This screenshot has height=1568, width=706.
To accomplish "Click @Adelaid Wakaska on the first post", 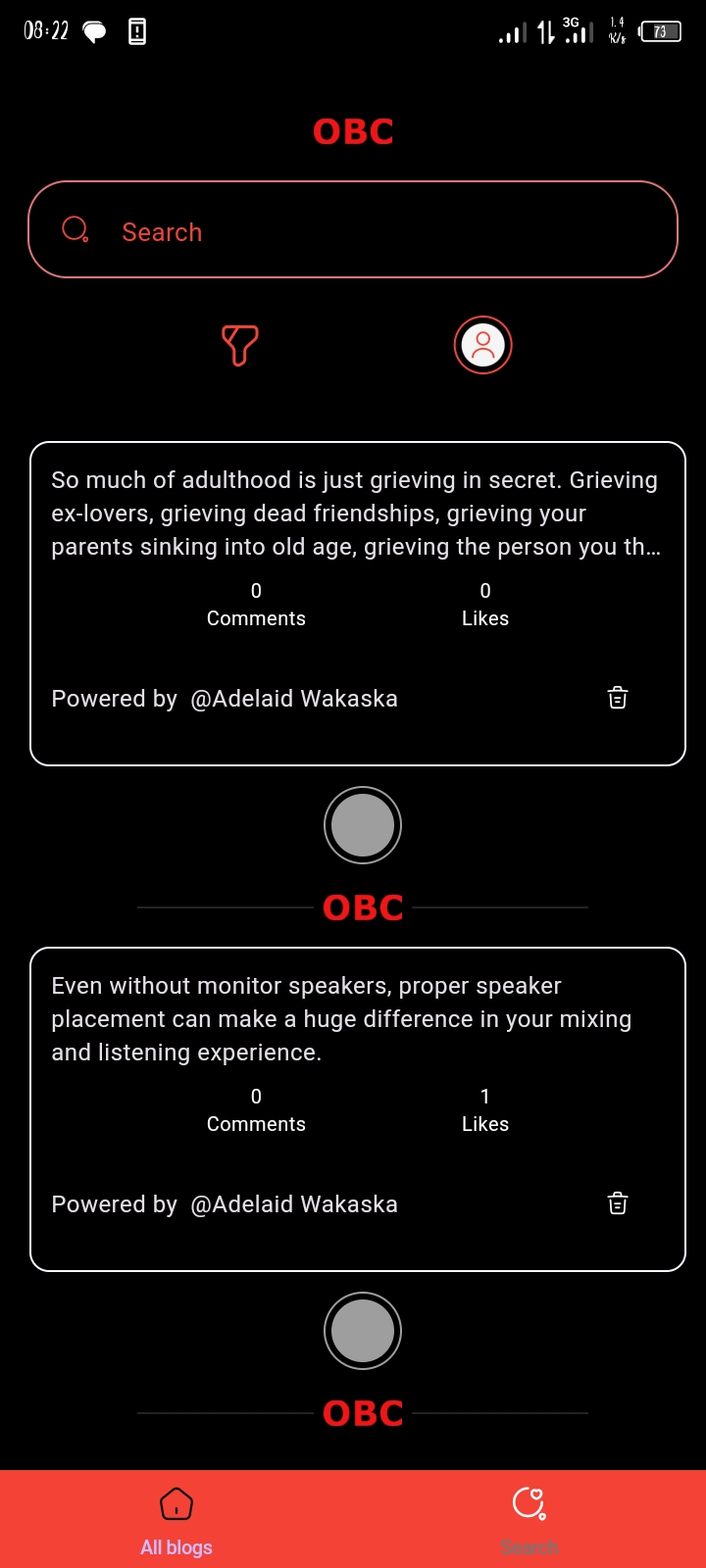I will tap(295, 698).
